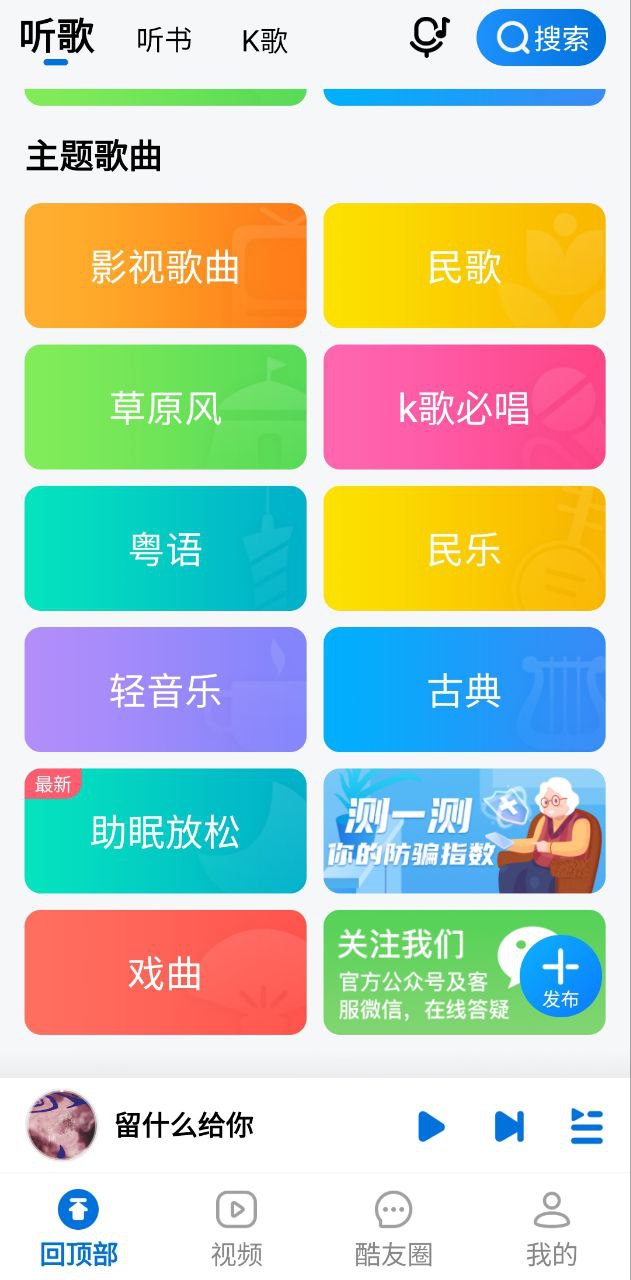This screenshot has height=1280, width=631.
Task: Switch to the 听书 tab
Action: pyautogui.click(x=164, y=40)
